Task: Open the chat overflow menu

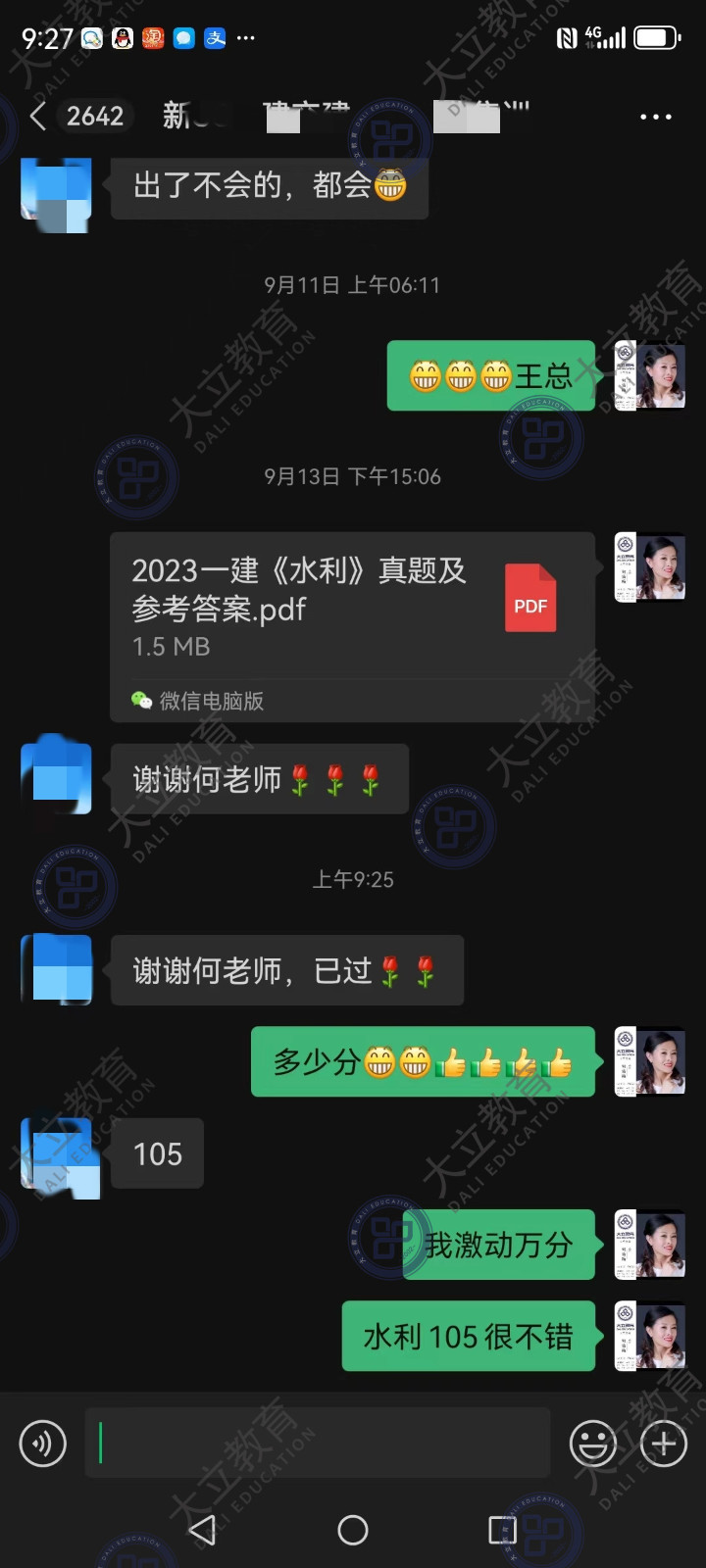Action: tap(655, 117)
